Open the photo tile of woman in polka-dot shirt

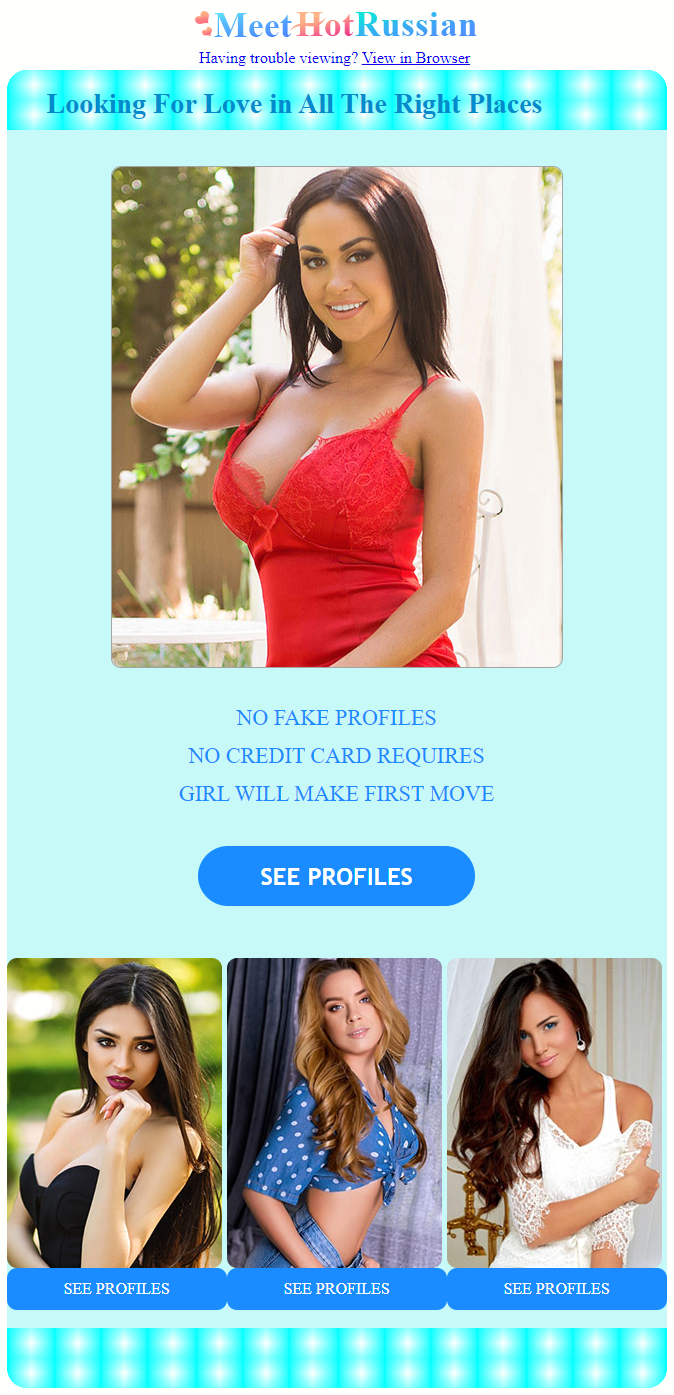tap(334, 1112)
